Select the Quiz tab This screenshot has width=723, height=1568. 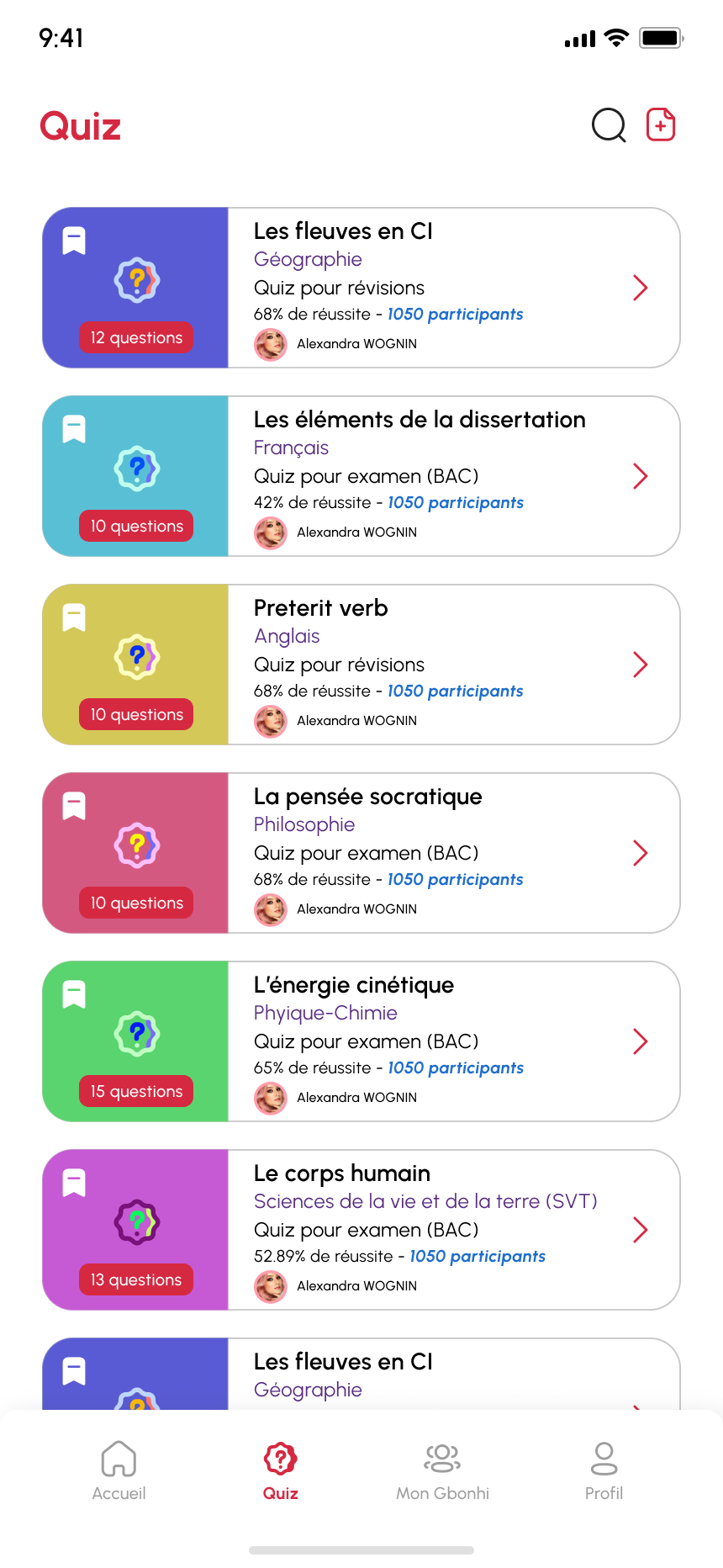click(280, 1470)
